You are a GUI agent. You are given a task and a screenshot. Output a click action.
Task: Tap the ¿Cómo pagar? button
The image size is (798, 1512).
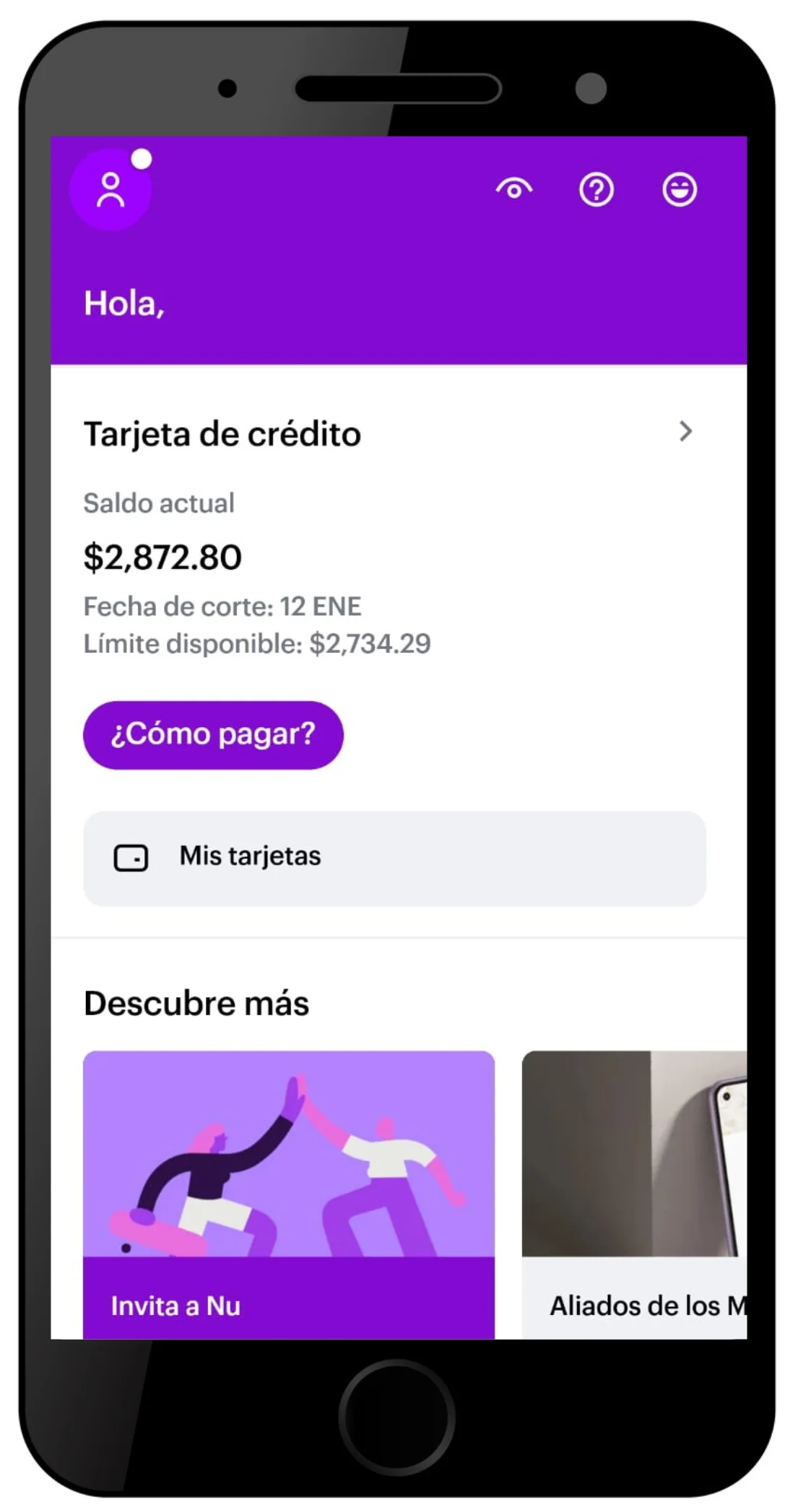[x=213, y=734]
